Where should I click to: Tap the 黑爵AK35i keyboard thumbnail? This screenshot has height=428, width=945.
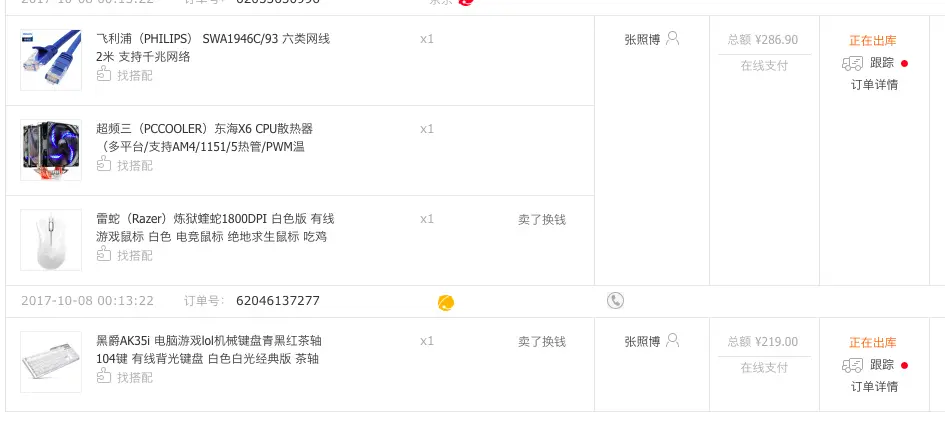[x=51, y=361]
